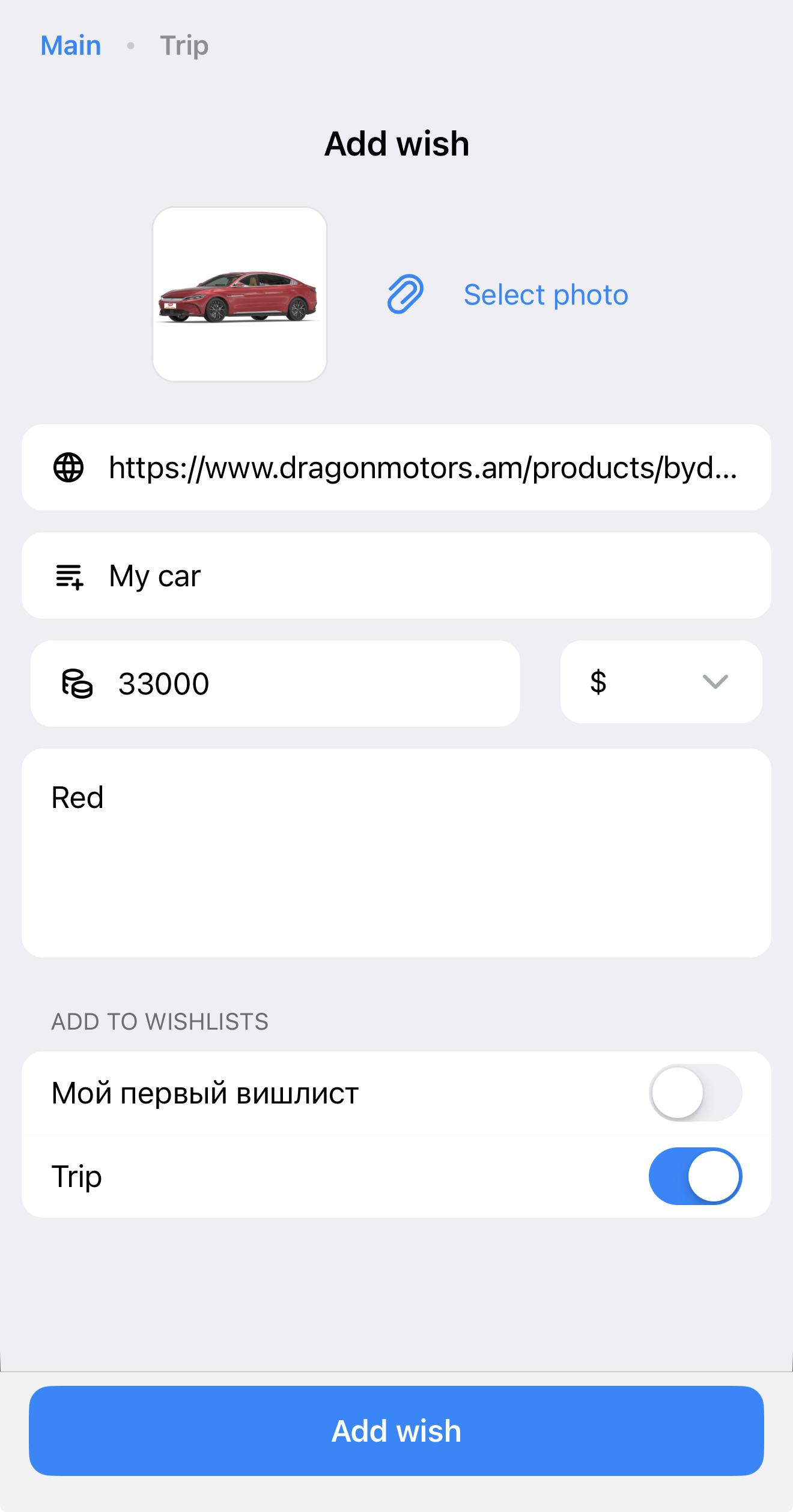
Task: Tap the 'Select photo' link
Action: (545, 294)
